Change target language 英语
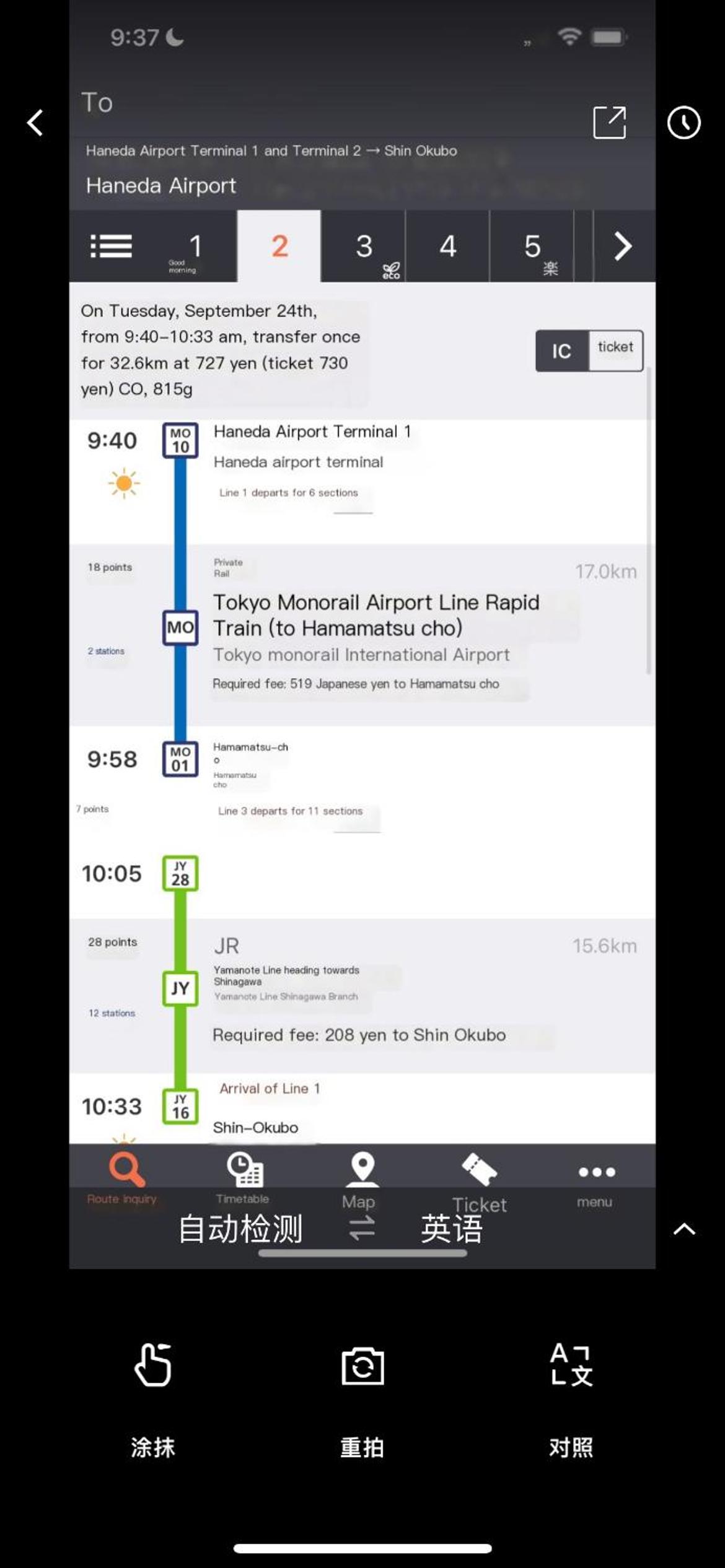 pos(452,1229)
